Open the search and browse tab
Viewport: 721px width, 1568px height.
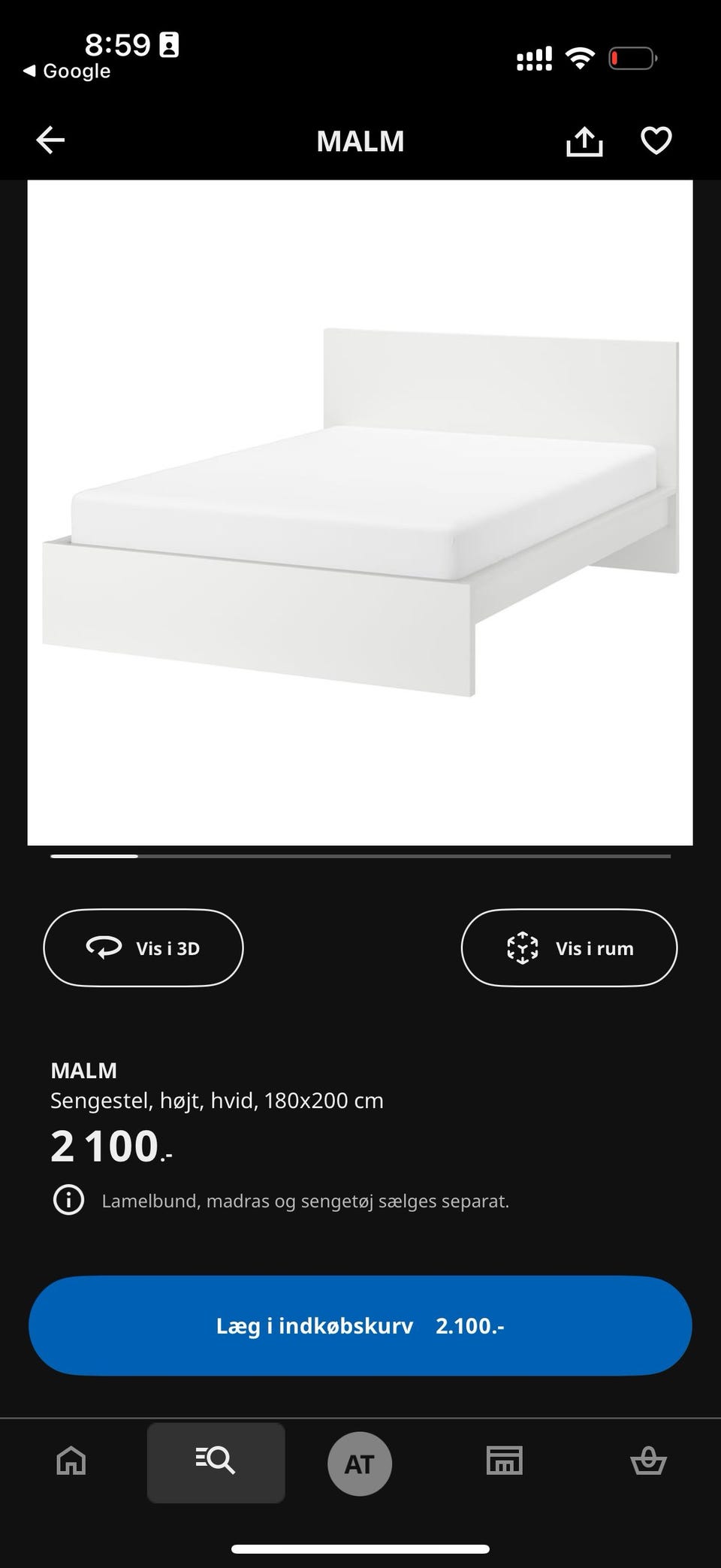click(216, 1461)
